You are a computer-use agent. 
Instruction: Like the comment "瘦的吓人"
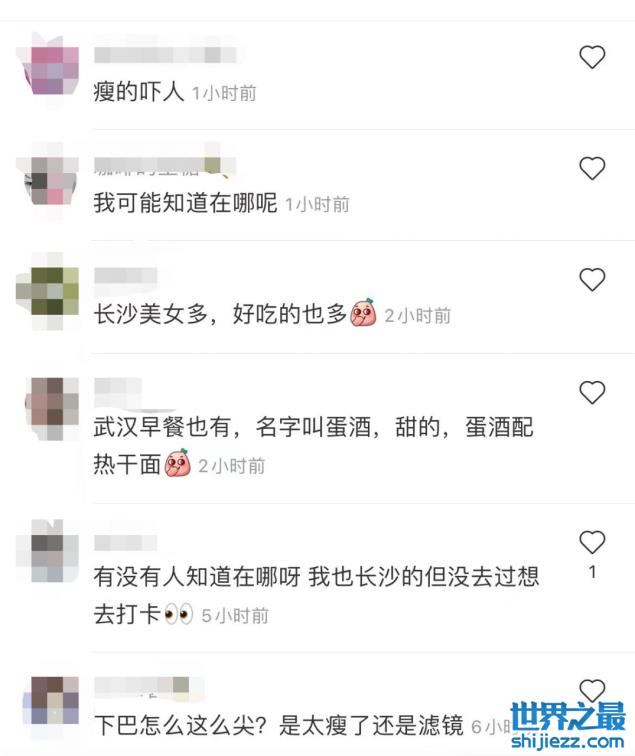tap(593, 57)
